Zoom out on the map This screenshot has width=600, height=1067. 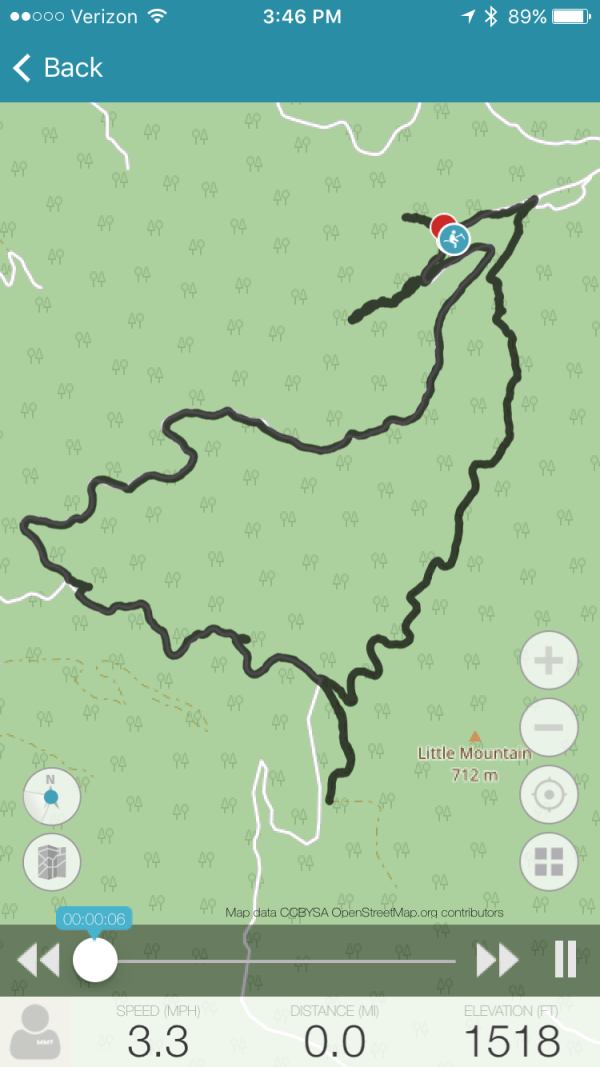coord(549,728)
